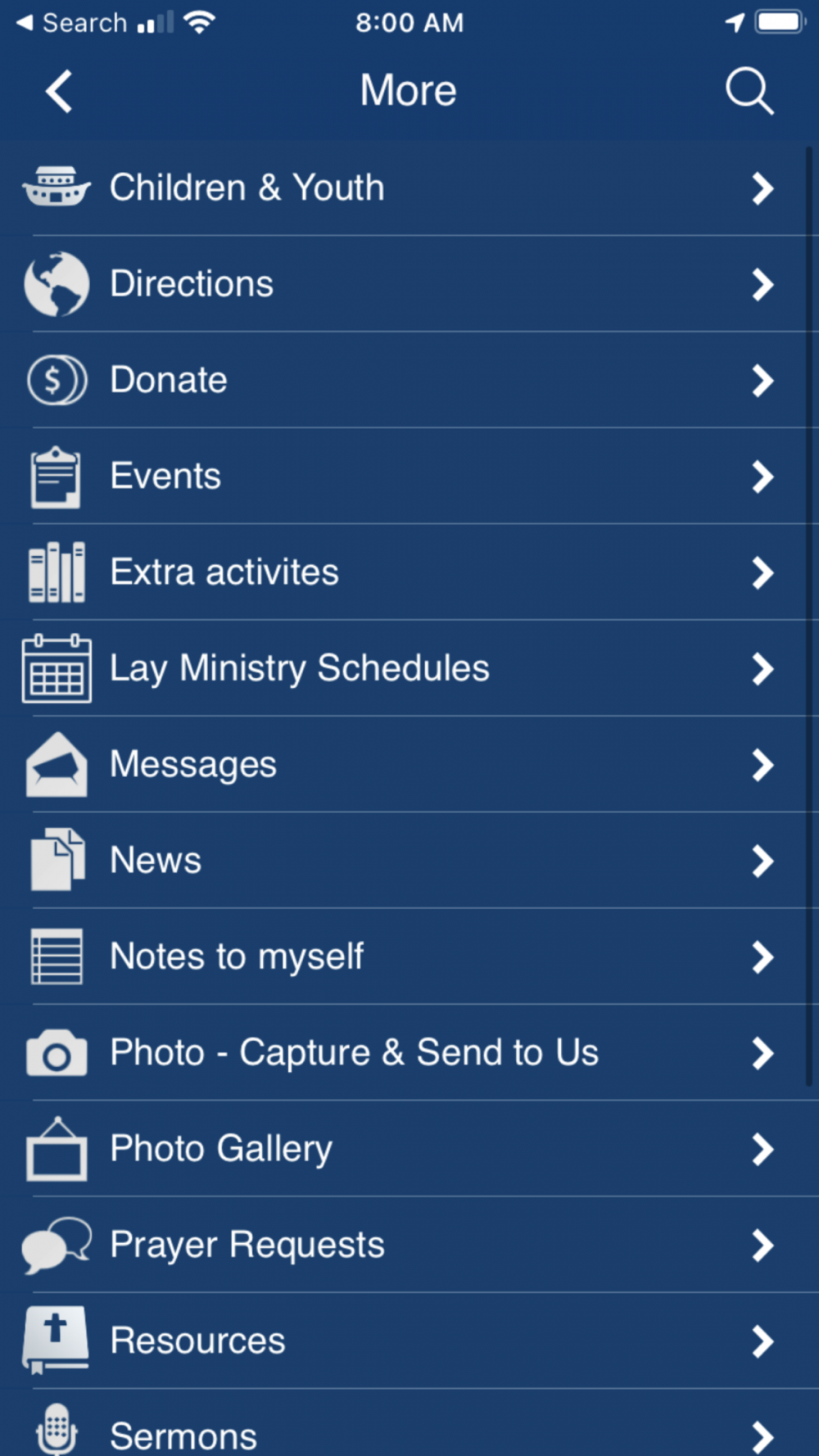Read the News section

point(409,860)
